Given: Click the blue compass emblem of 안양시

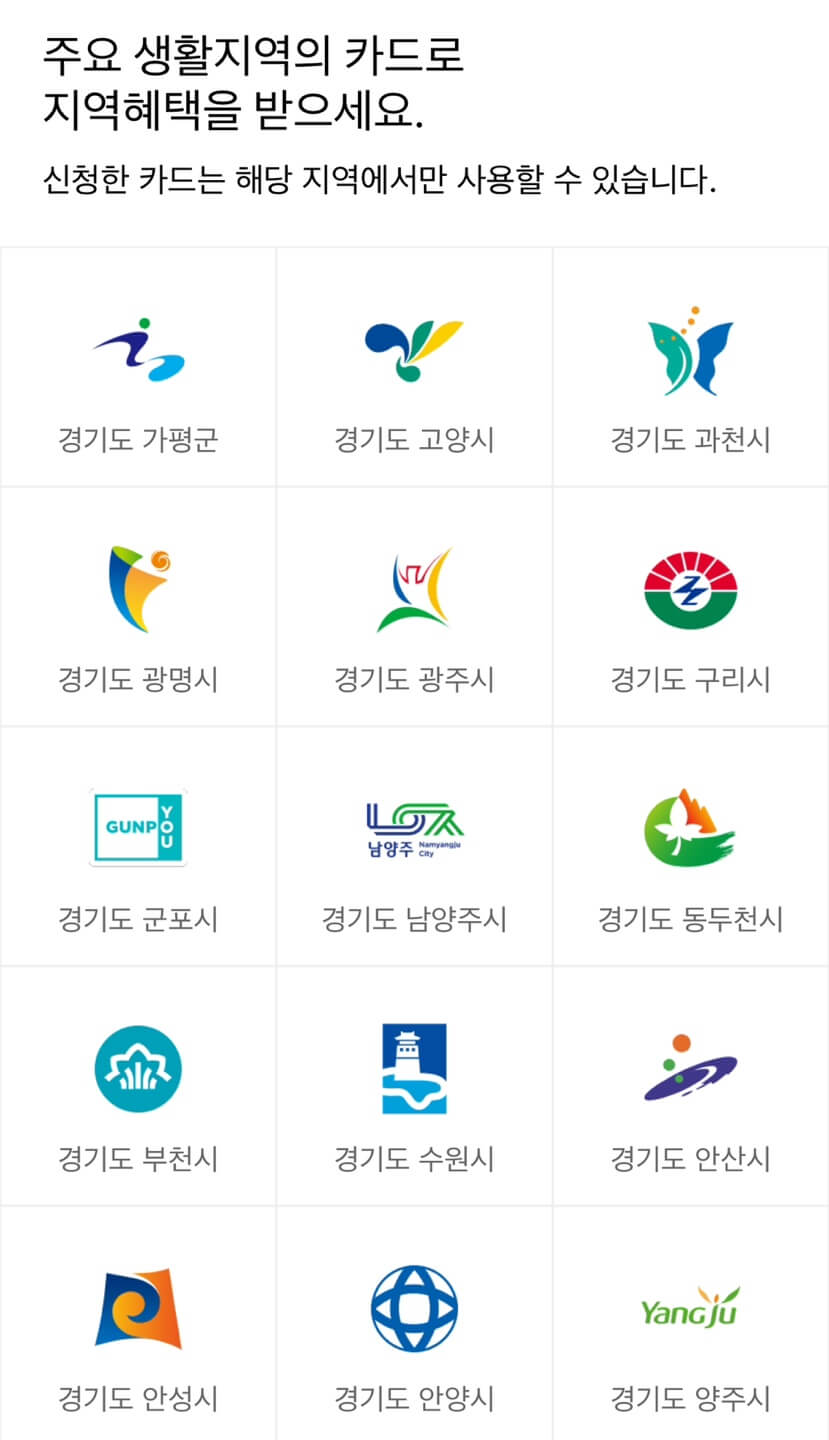Looking at the screenshot, I should (414, 1308).
